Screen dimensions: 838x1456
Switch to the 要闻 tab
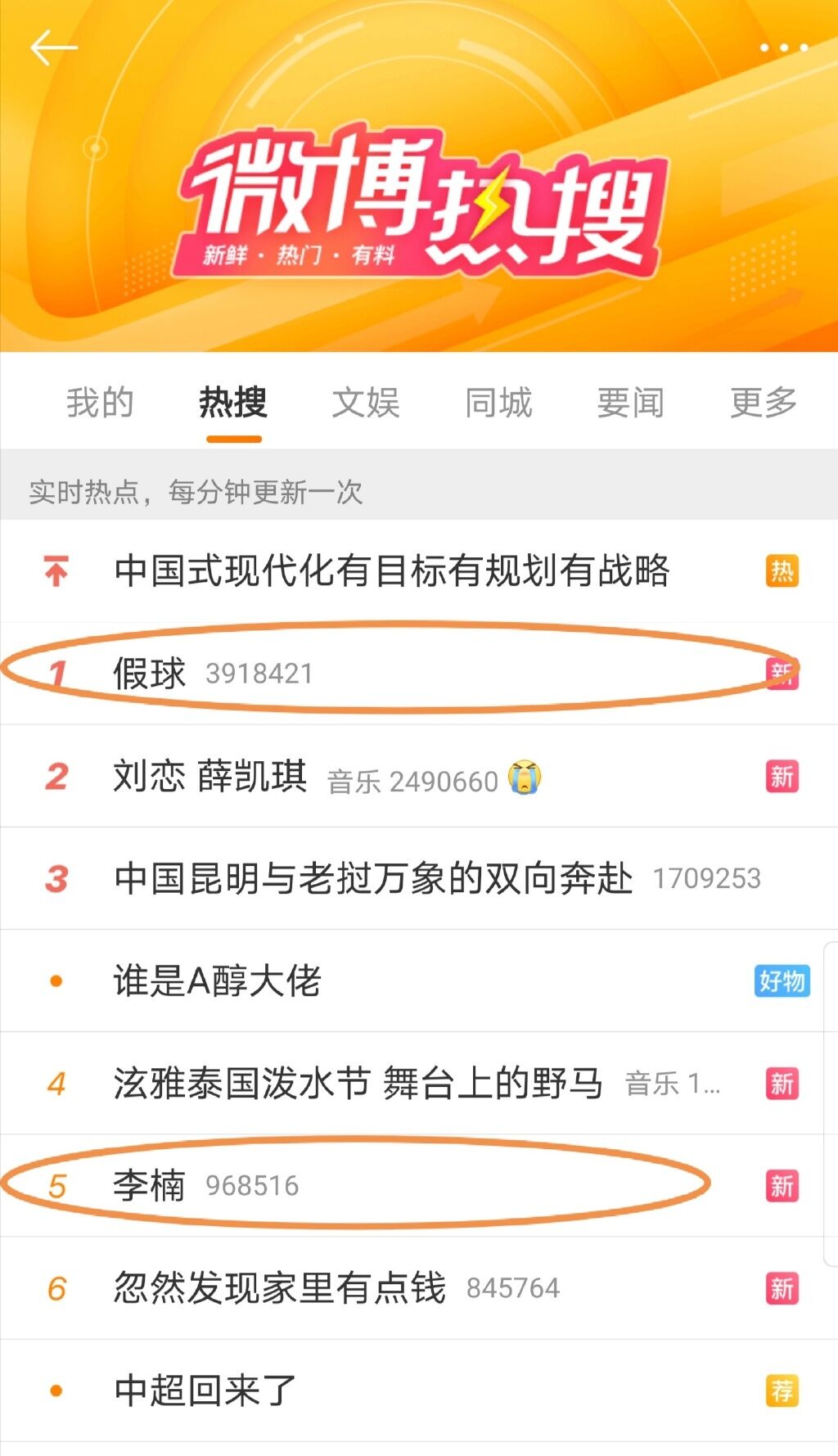(x=630, y=403)
